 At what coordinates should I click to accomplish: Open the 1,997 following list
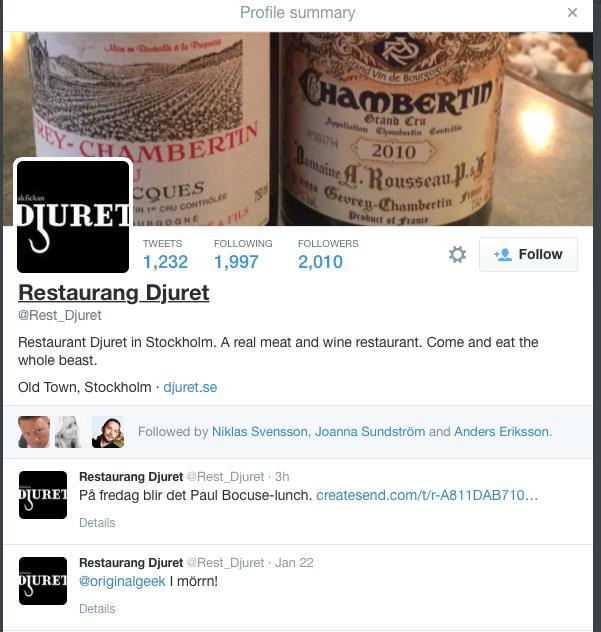point(236,261)
